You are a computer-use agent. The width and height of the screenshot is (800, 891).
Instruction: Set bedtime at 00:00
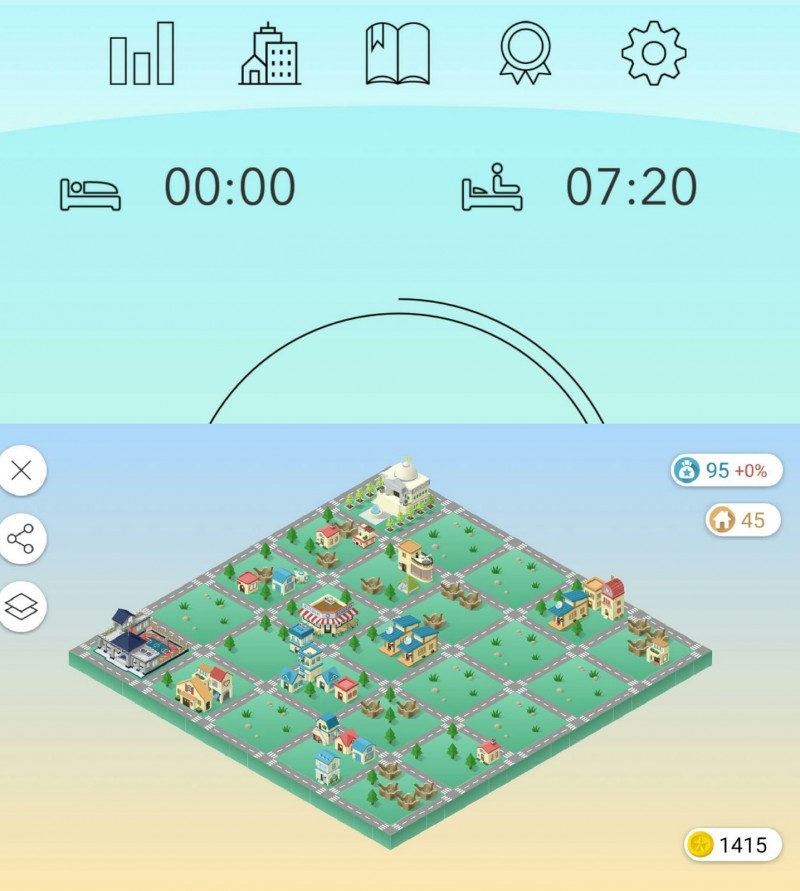pyautogui.click(x=230, y=188)
